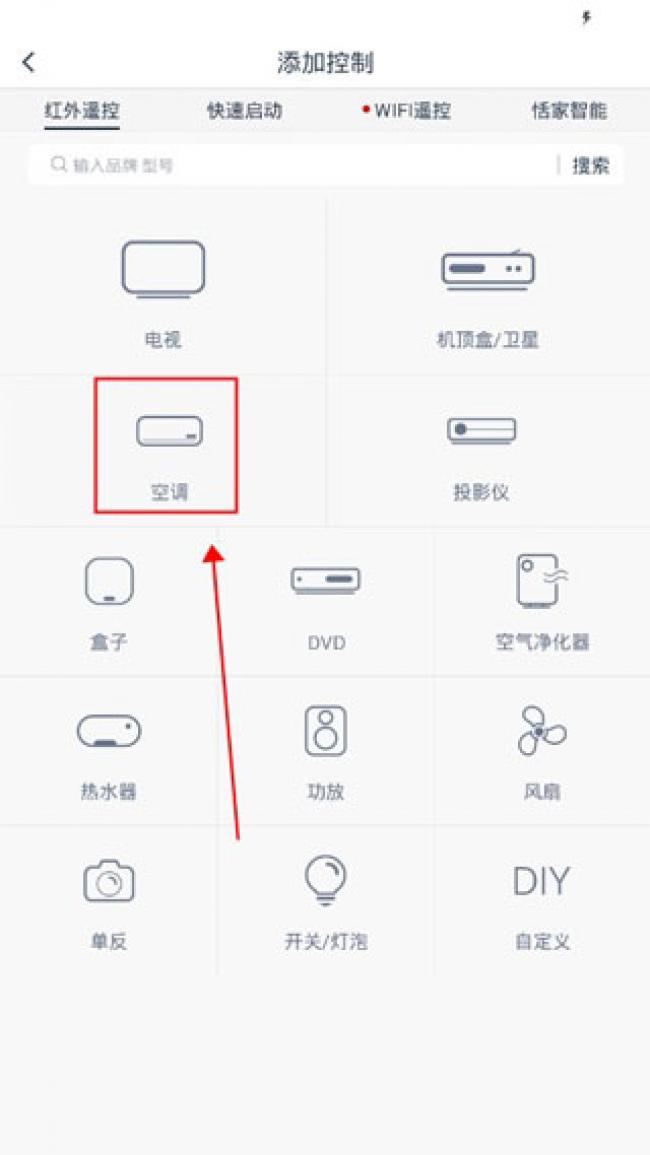Pick 空气净化器 device type

pyautogui.click(x=542, y=602)
